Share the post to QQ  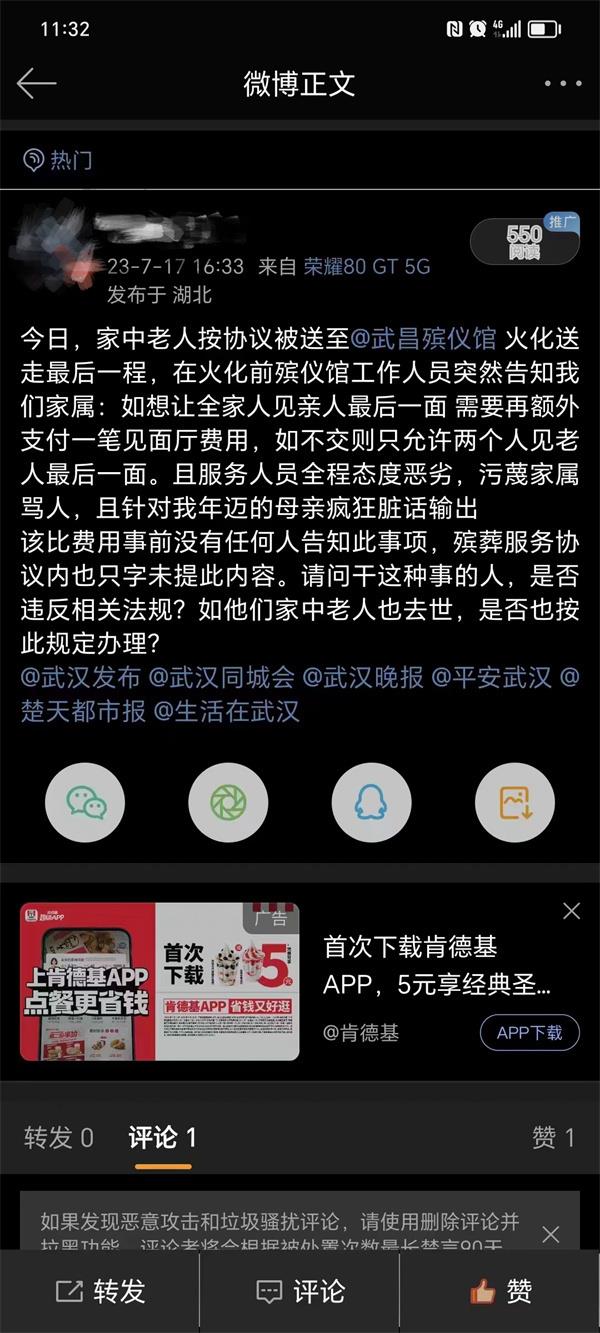[x=371, y=801]
